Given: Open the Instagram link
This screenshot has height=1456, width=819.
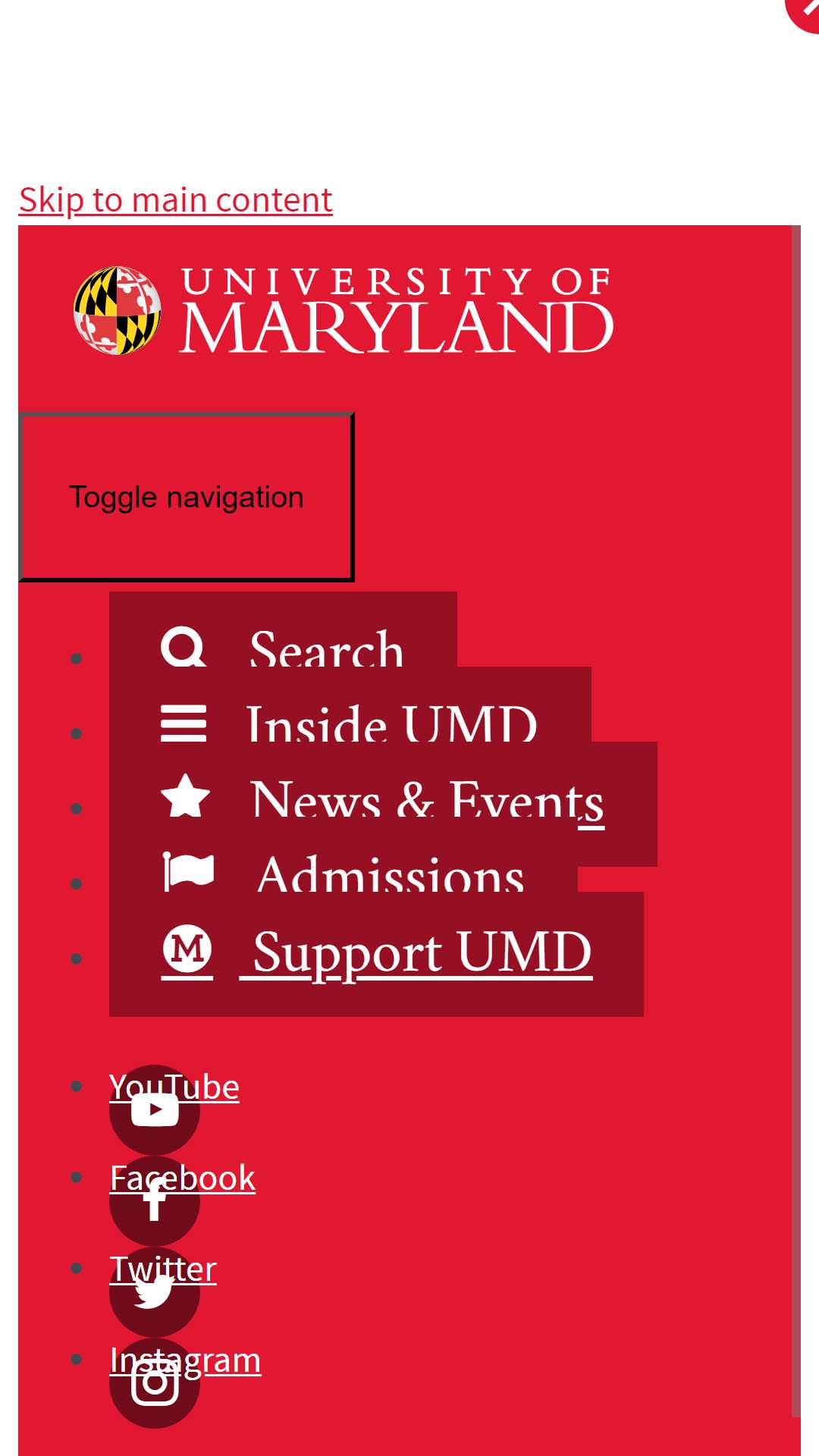Looking at the screenshot, I should pyautogui.click(x=186, y=1360).
